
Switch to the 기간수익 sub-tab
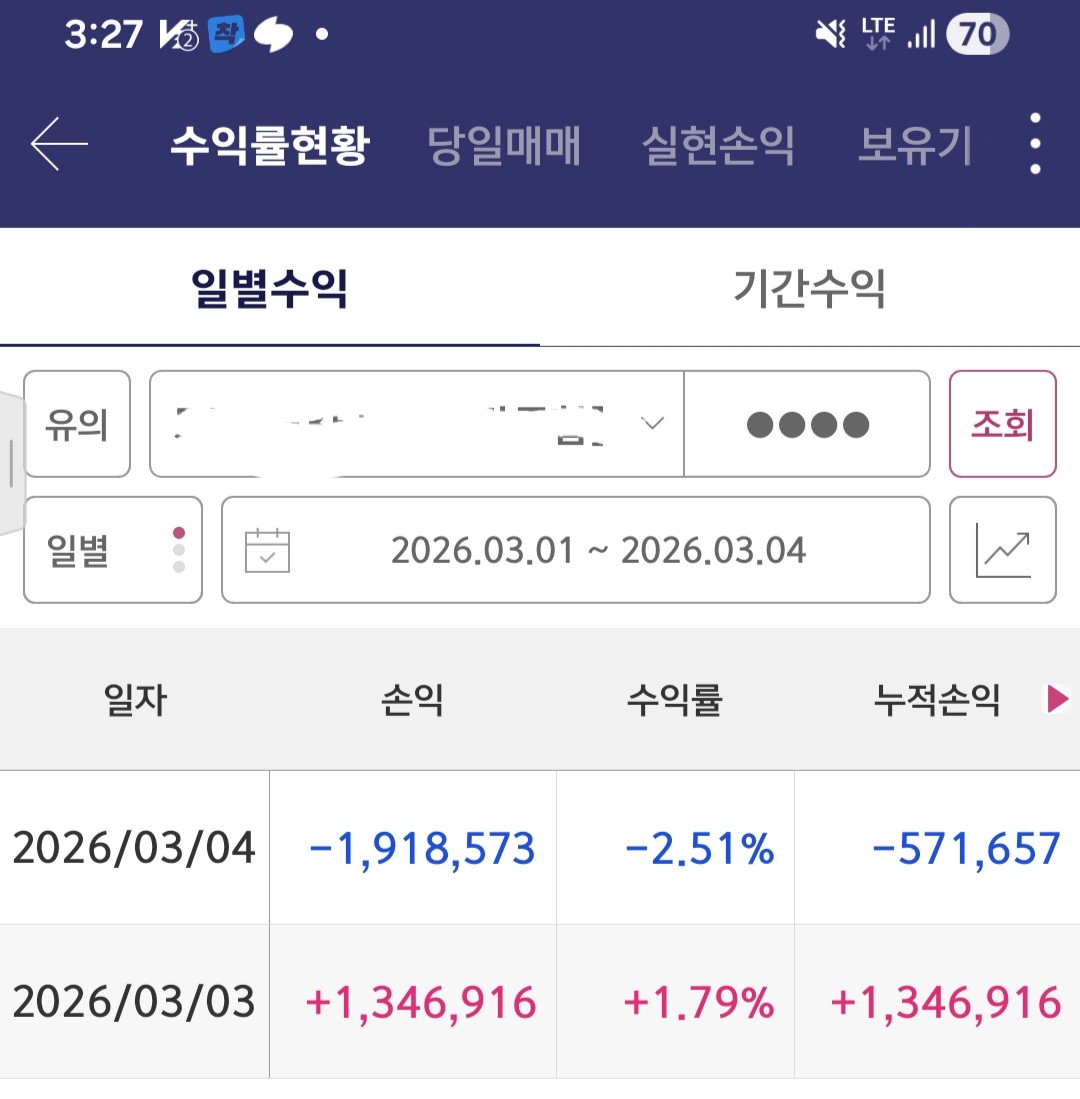tap(809, 288)
